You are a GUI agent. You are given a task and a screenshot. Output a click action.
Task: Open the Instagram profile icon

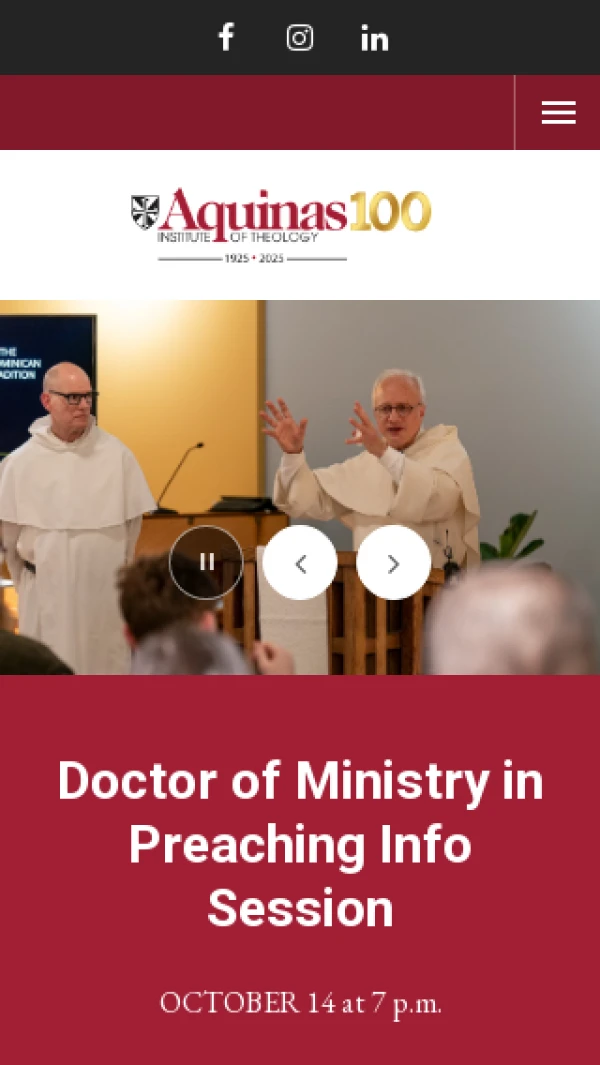[300, 38]
